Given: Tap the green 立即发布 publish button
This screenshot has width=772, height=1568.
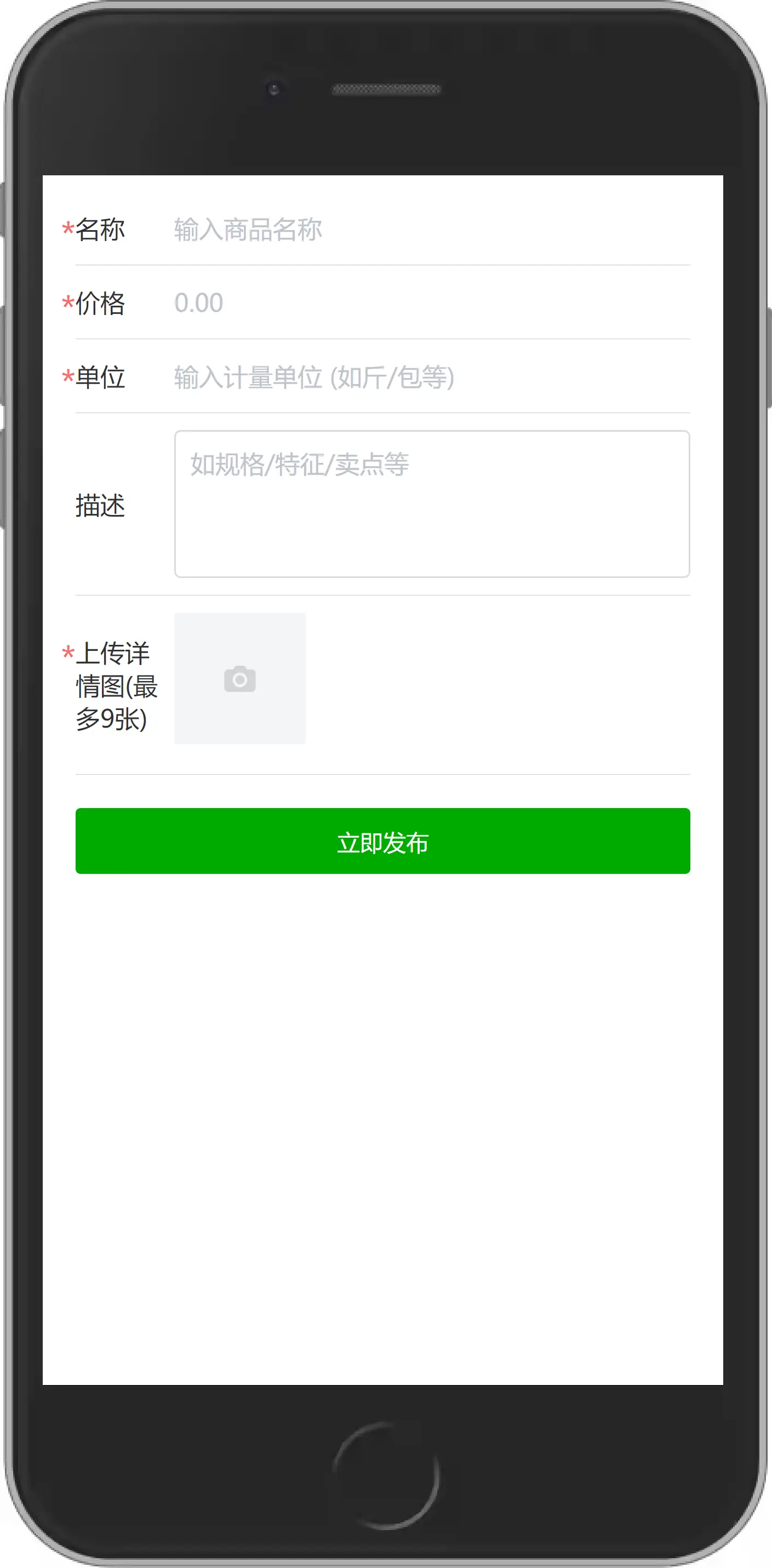Looking at the screenshot, I should click(382, 840).
